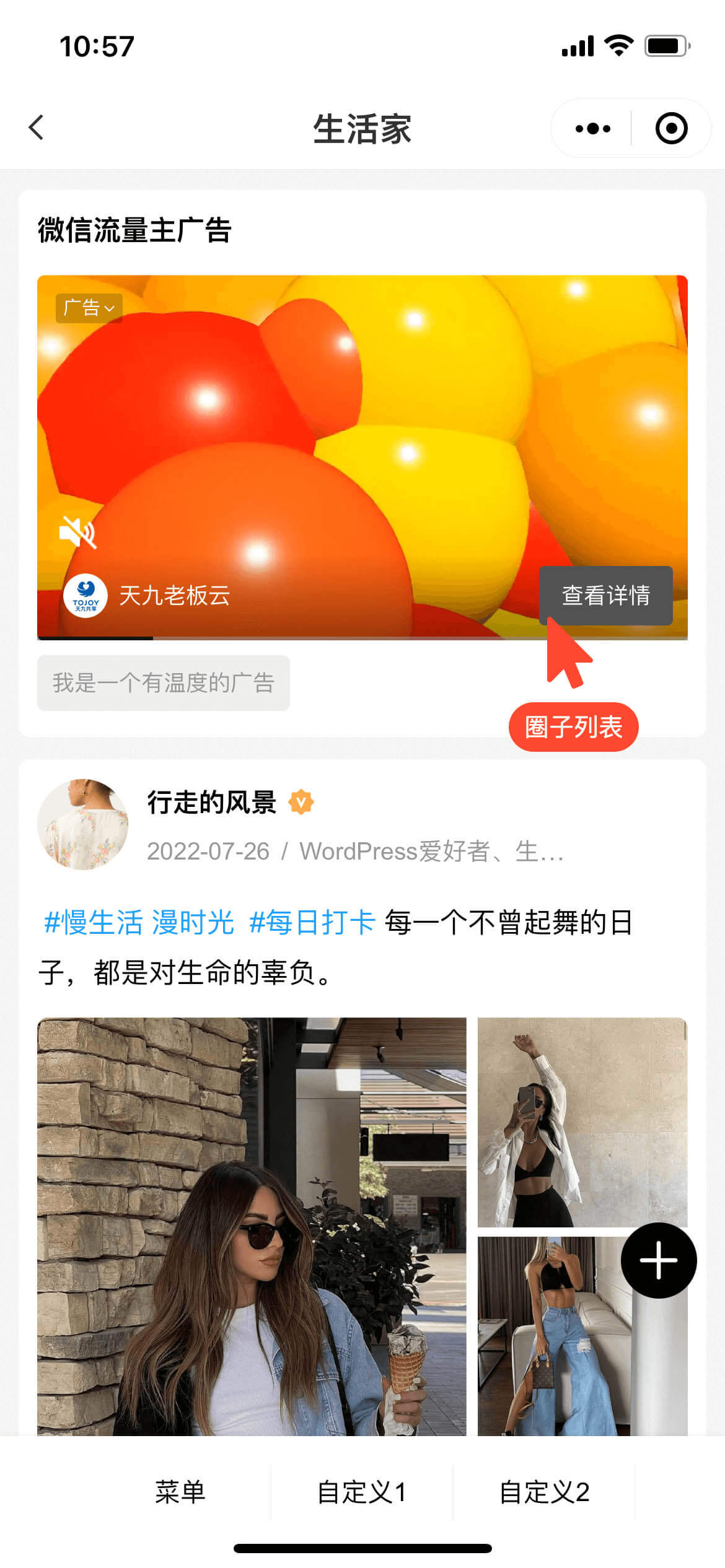The height and width of the screenshot is (1568, 725).
Task: Create a new post with the plus button
Action: point(658,1260)
